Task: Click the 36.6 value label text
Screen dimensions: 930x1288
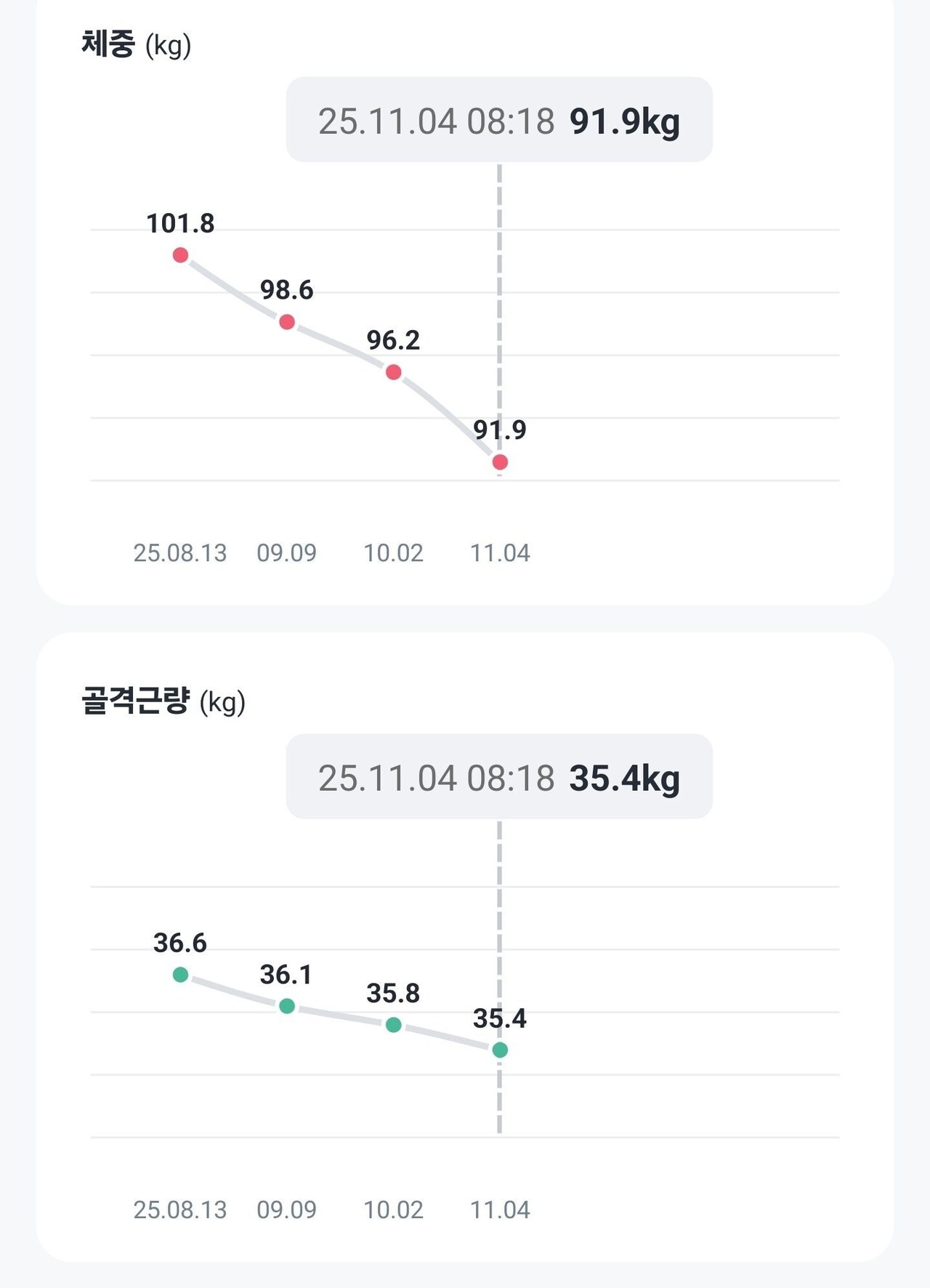Action: coord(179,944)
